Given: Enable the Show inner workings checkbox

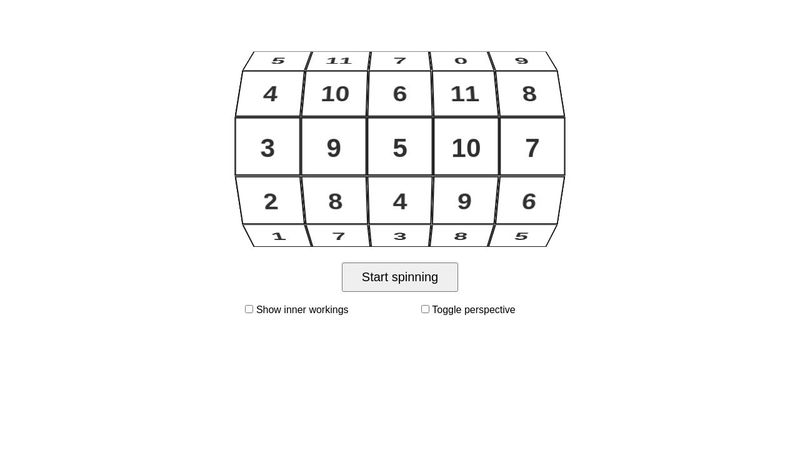Looking at the screenshot, I should 249,309.
